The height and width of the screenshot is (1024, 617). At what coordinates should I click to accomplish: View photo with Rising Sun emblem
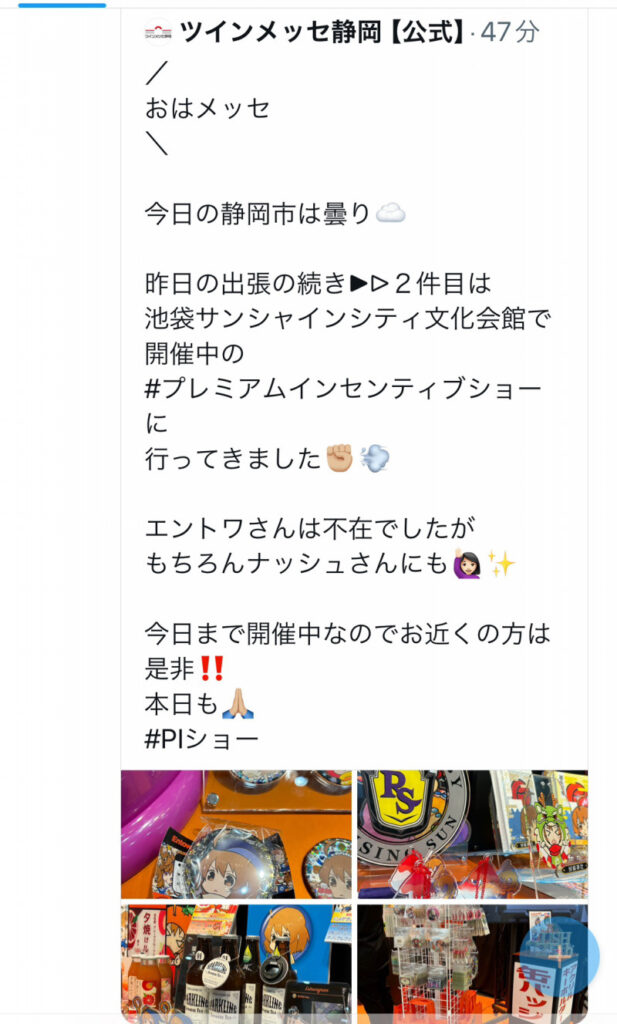click(472, 834)
